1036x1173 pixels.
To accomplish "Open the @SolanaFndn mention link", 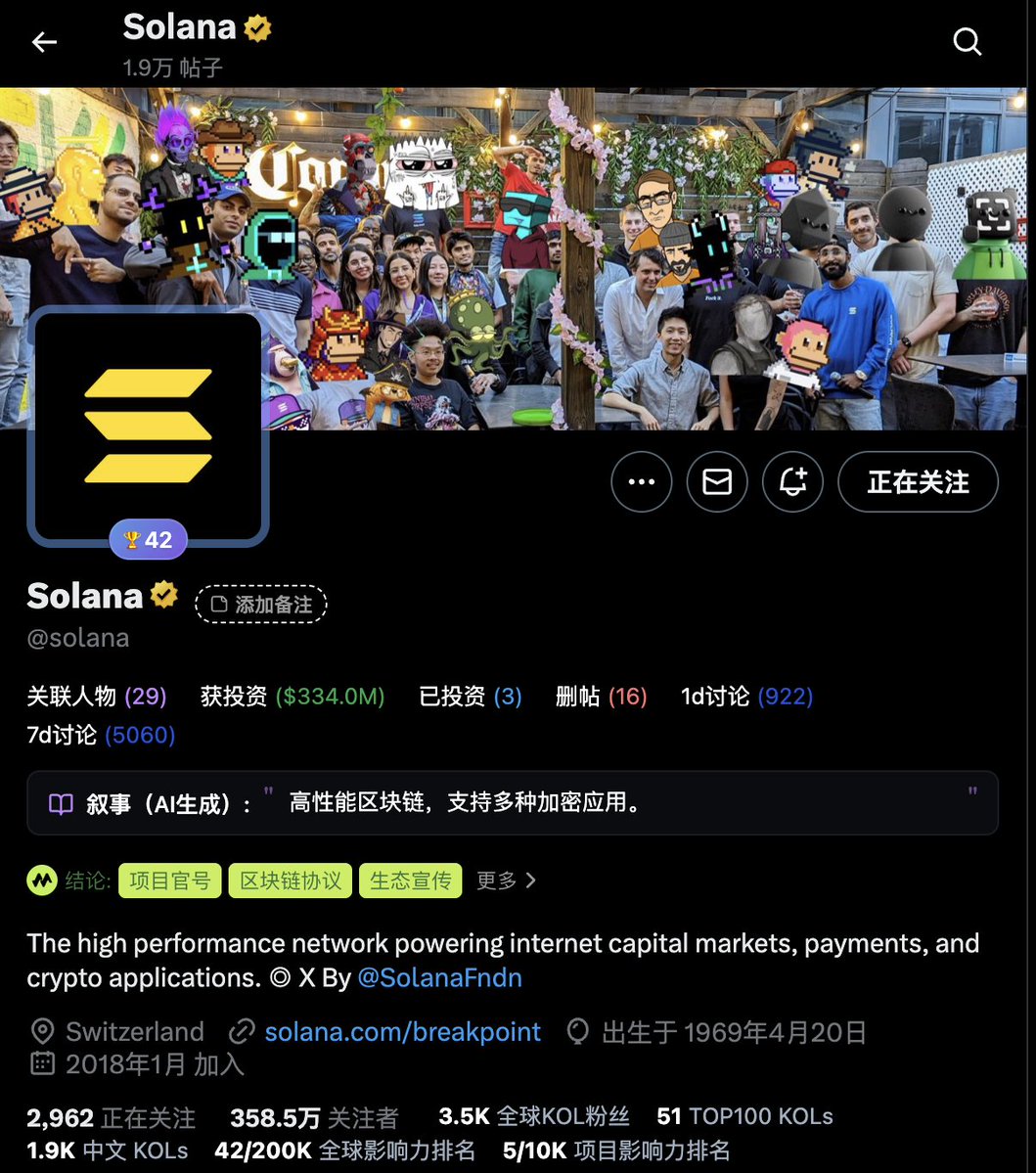I will pyautogui.click(x=439, y=977).
